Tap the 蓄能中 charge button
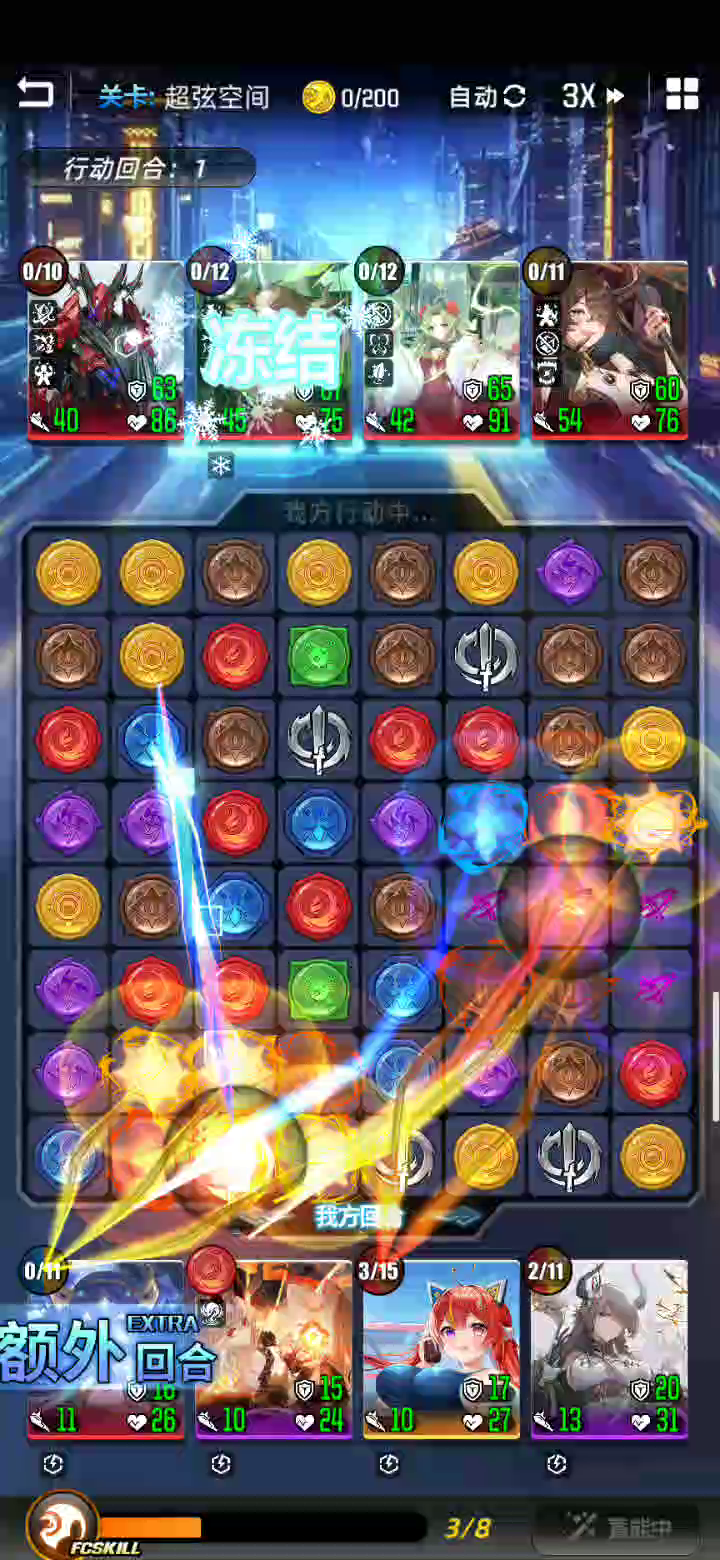This screenshot has height=1560, width=720. [614, 1527]
